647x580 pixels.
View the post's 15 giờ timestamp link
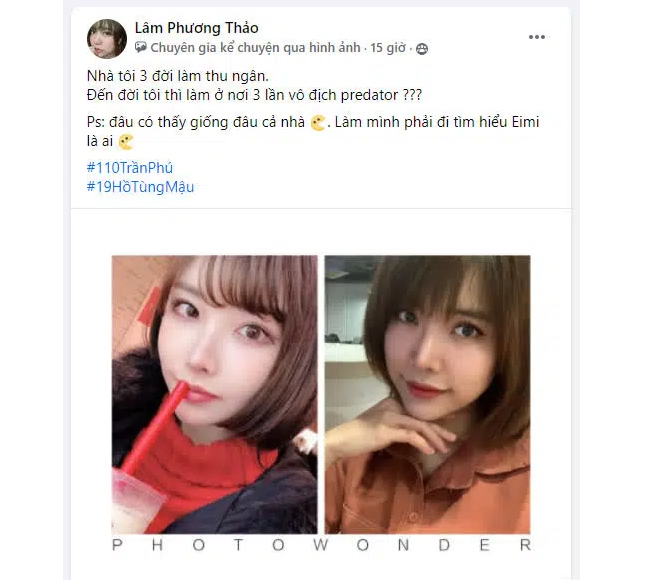[388, 47]
